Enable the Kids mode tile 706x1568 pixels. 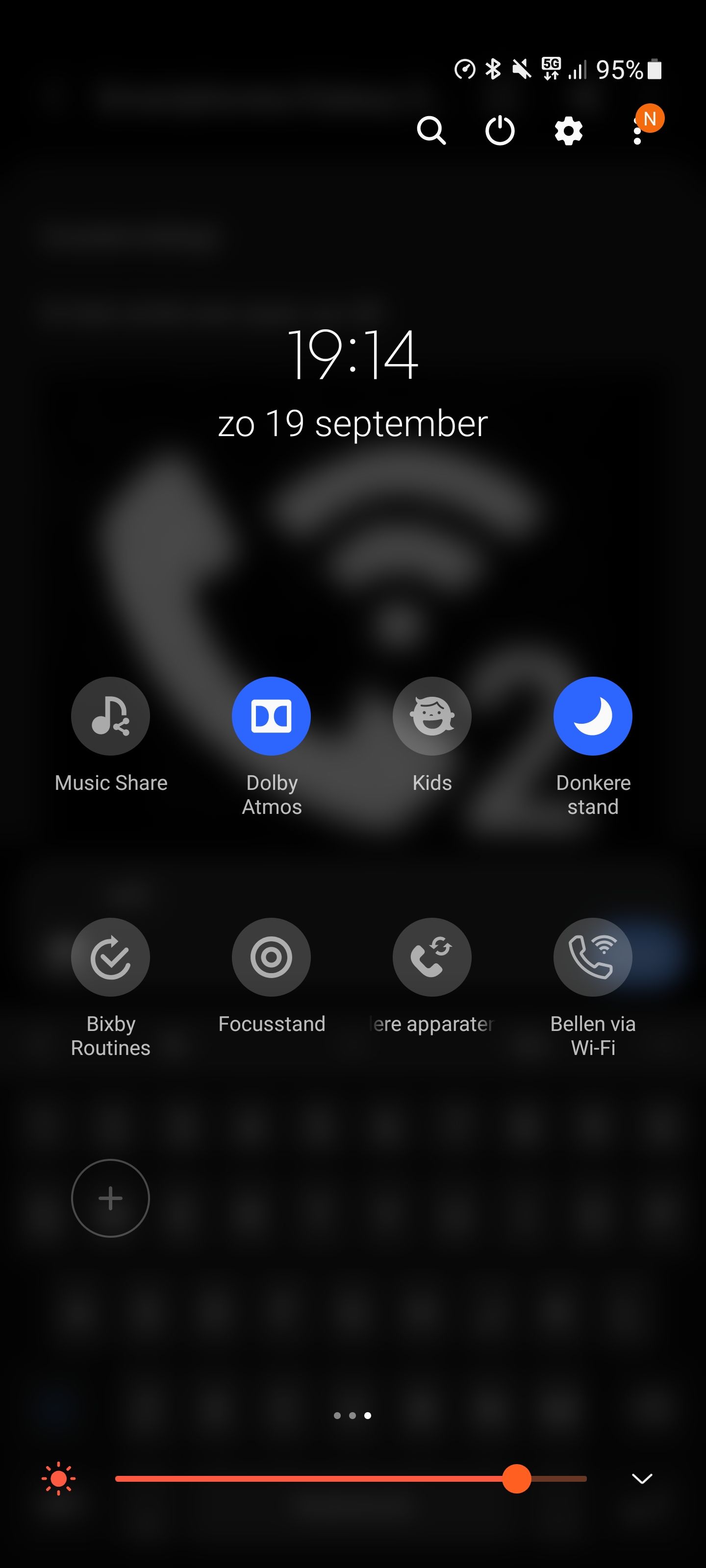(432, 716)
